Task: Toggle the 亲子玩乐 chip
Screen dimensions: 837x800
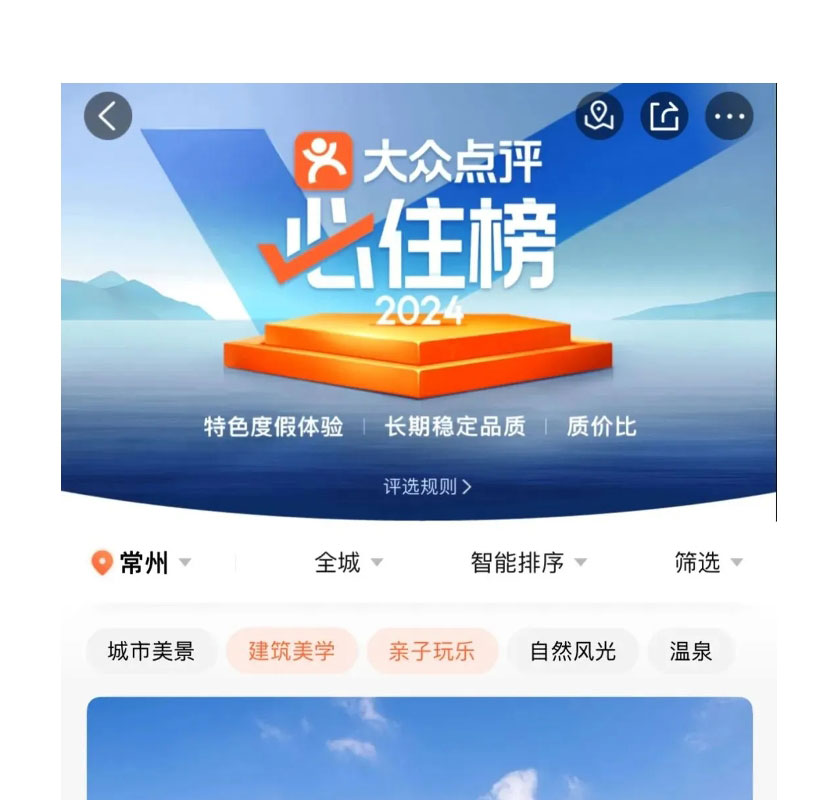Action: [432, 652]
